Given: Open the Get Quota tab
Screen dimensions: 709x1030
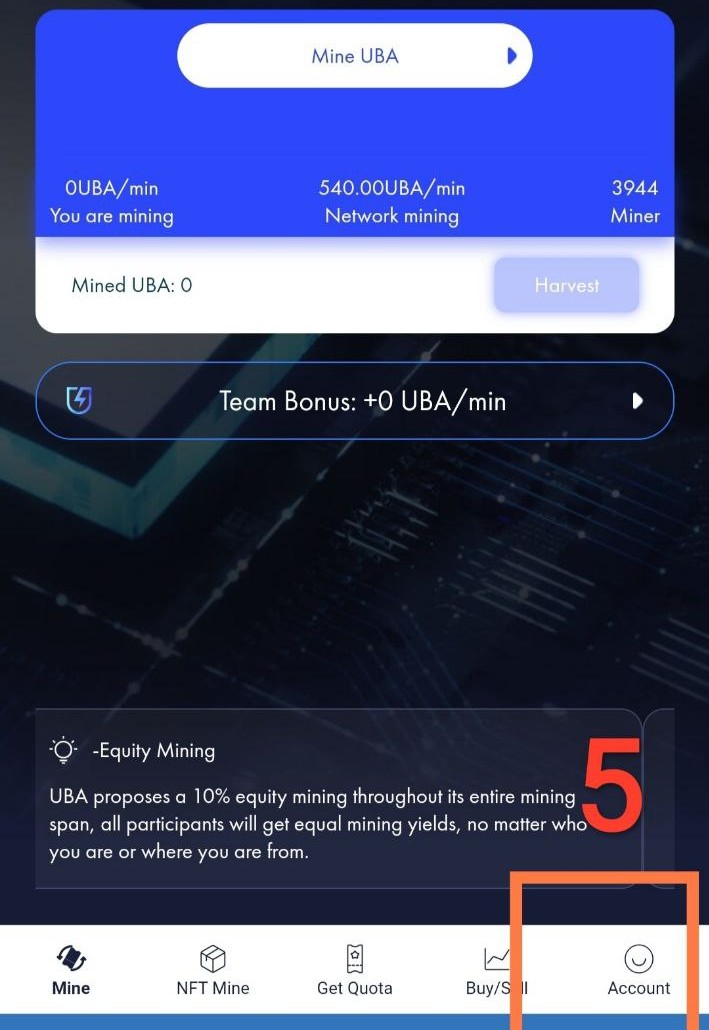Looking at the screenshot, I should 354,971.
